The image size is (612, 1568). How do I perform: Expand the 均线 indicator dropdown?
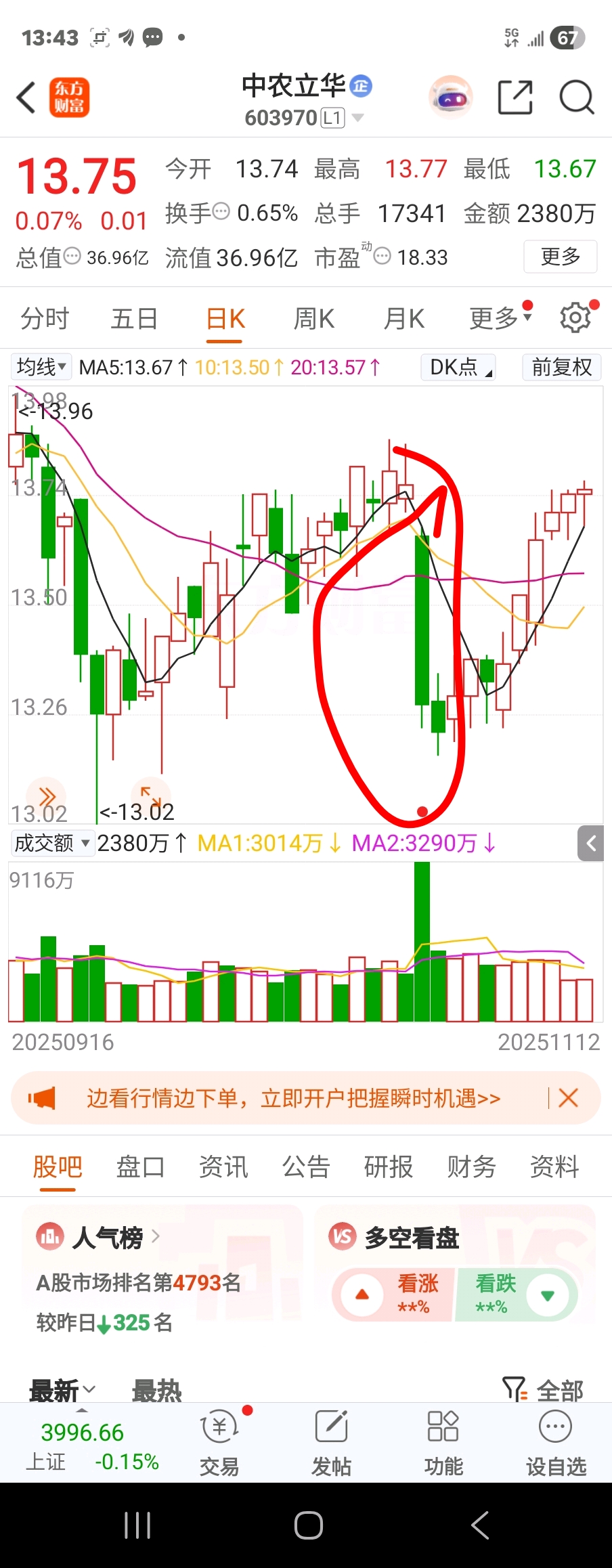41,368
